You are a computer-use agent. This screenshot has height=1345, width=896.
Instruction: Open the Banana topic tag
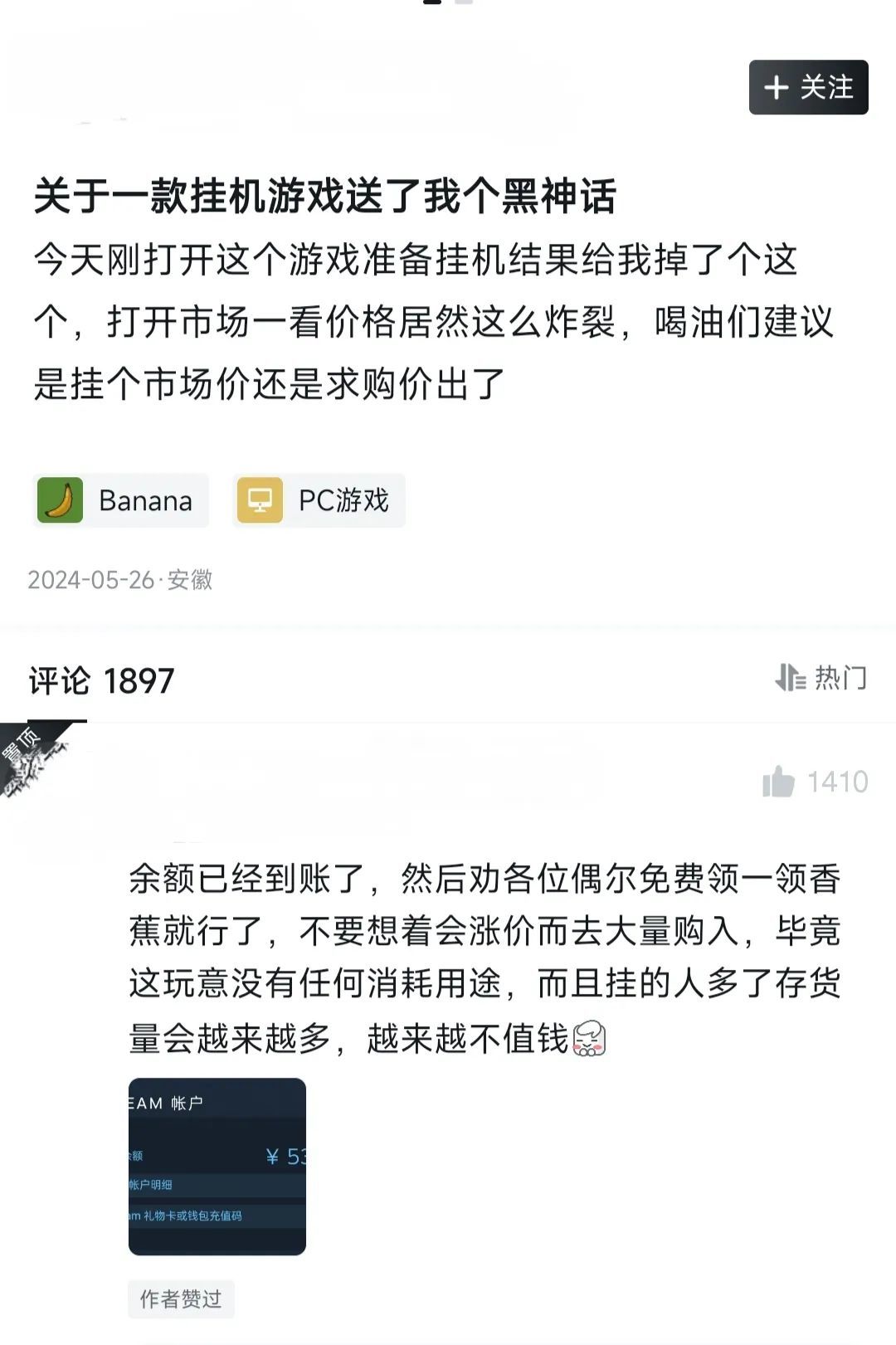[x=120, y=500]
